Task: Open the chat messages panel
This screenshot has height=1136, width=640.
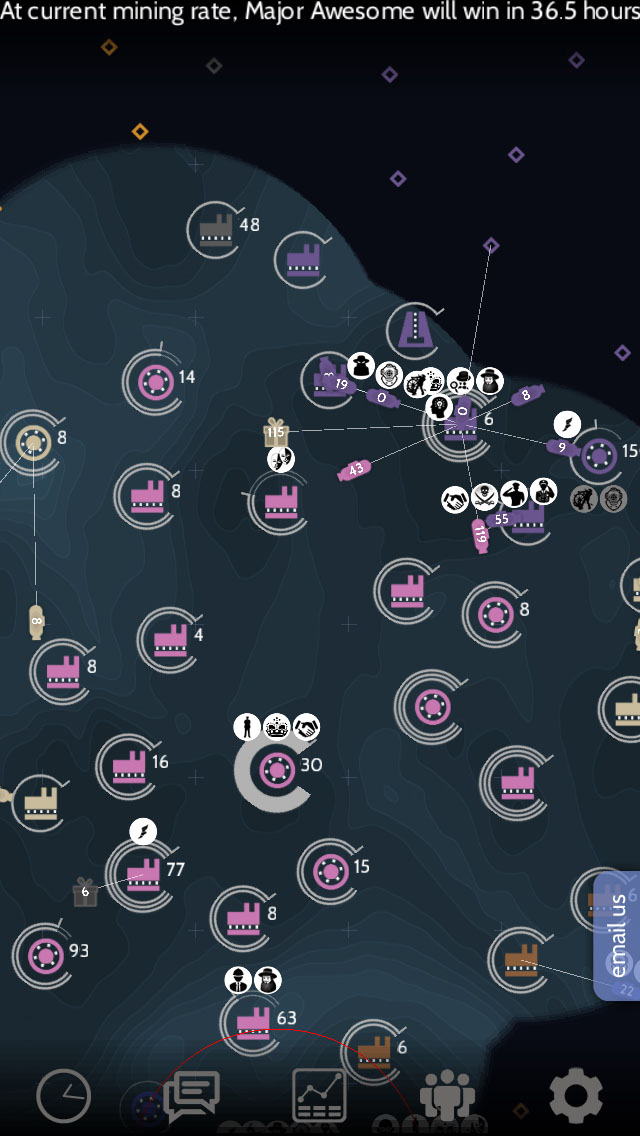Action: [192, 1096]
